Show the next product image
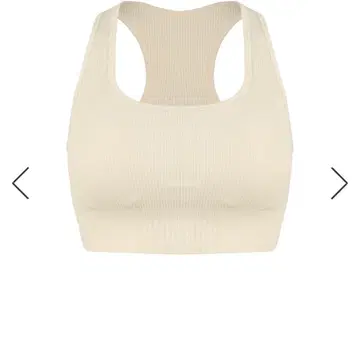 339,183
